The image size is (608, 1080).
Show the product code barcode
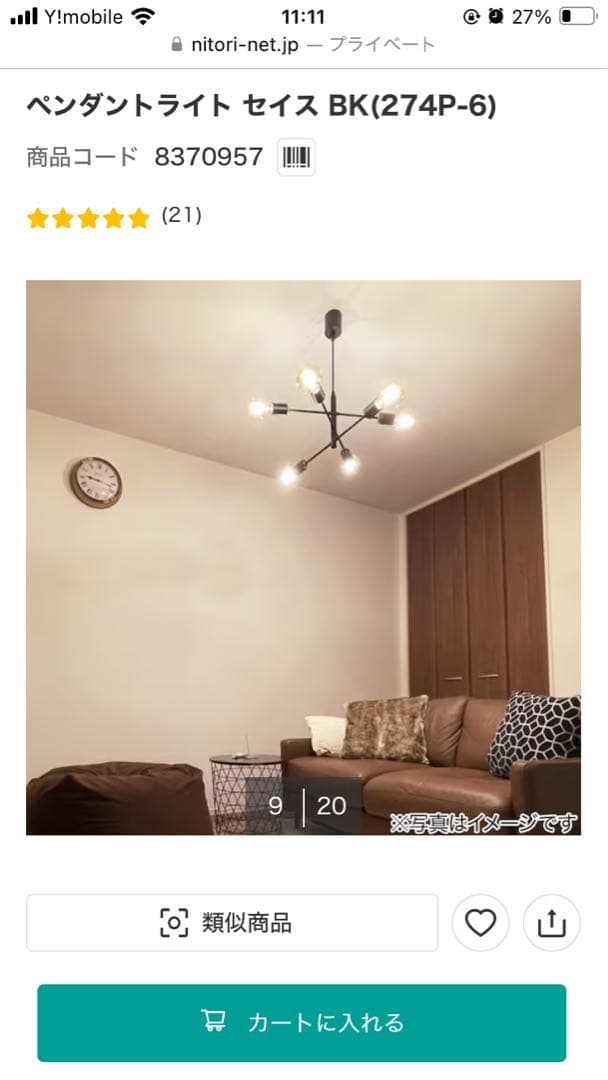point(296,157)
